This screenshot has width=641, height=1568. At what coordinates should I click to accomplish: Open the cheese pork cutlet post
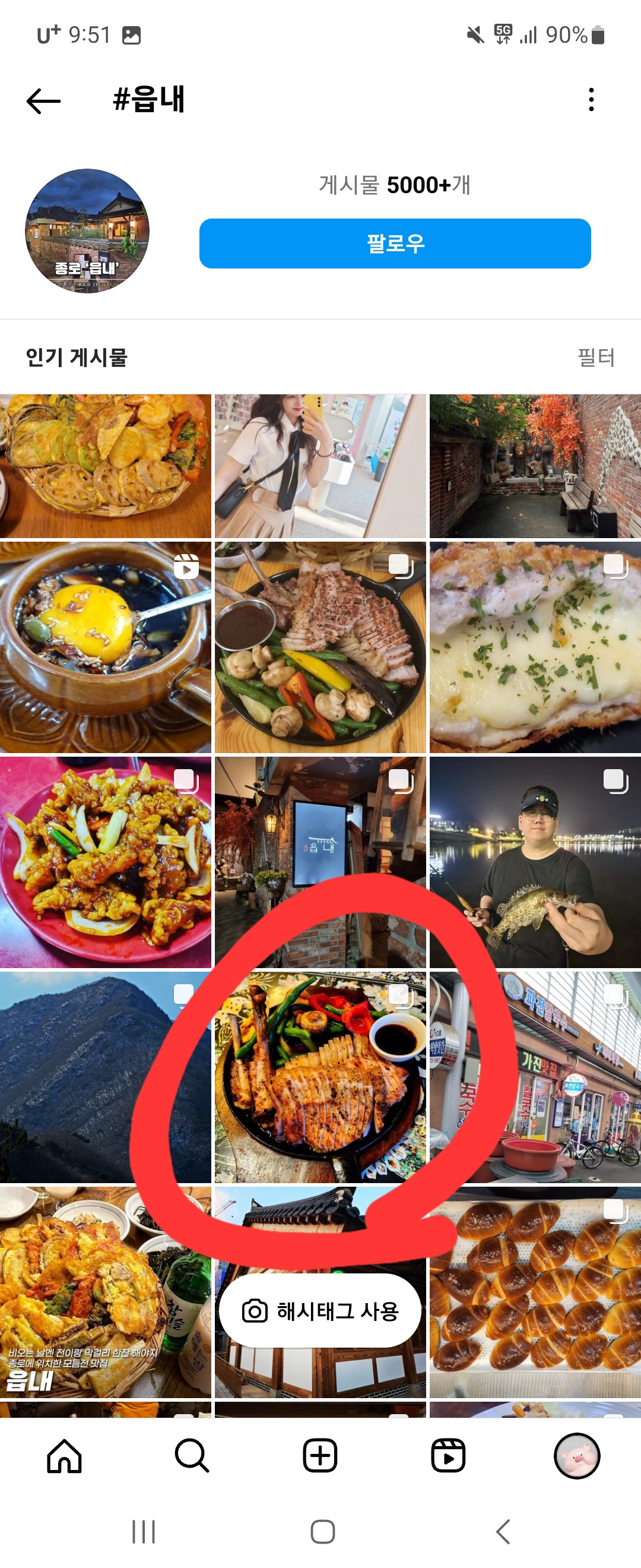[x=535, y=647]
